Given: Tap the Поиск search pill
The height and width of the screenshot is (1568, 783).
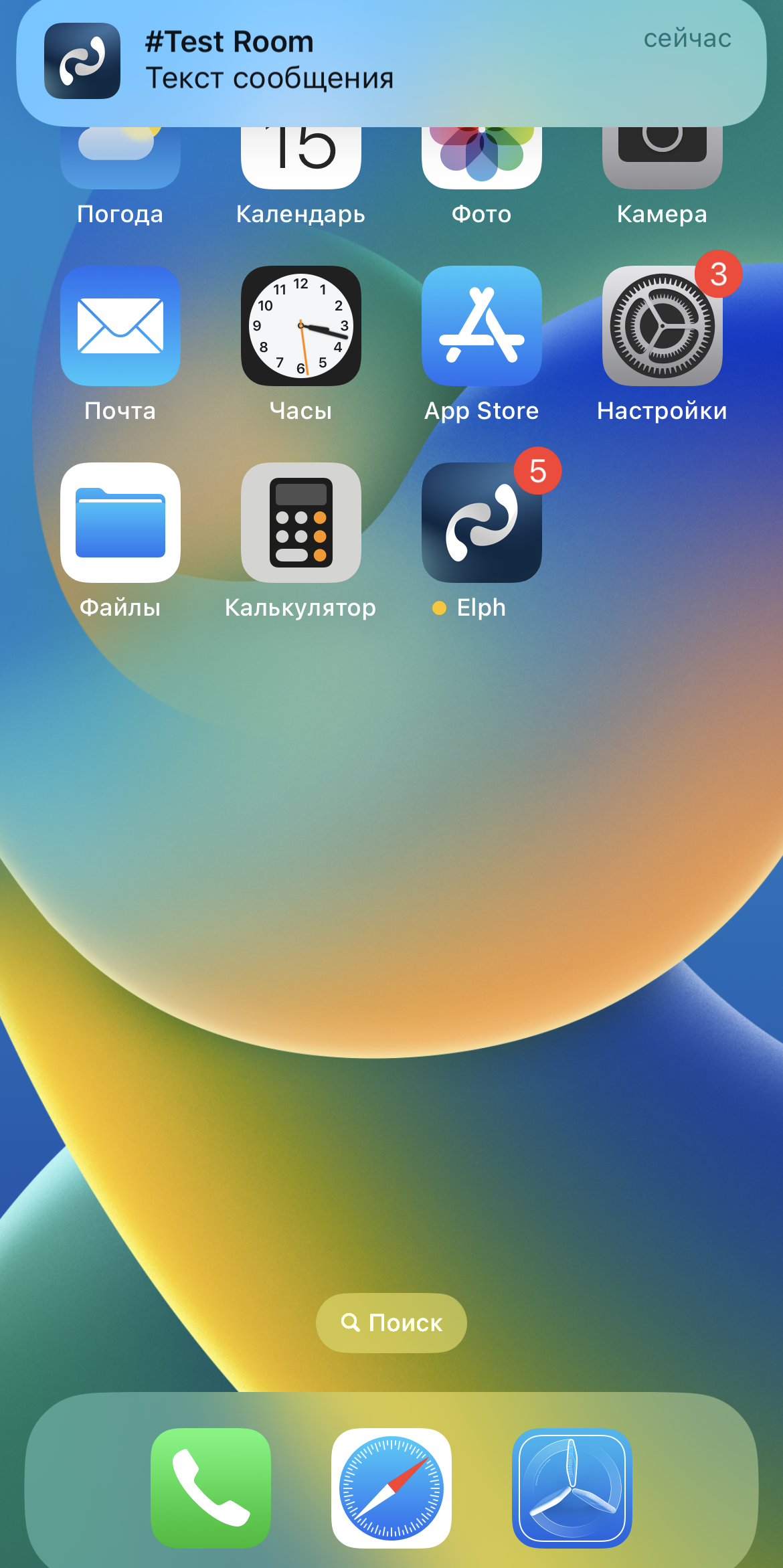Looking at the screenshot, I should 391,1323.
